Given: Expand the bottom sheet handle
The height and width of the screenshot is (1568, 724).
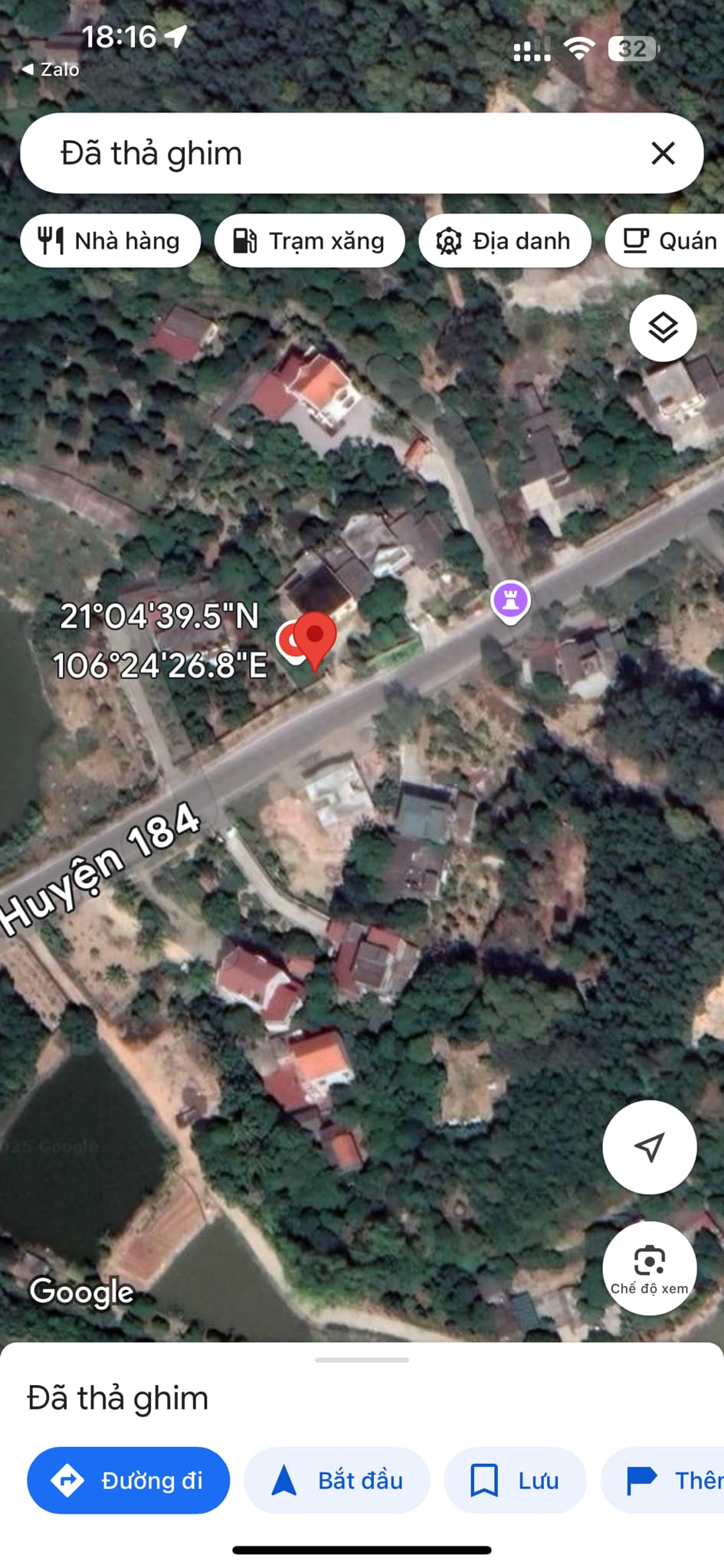Looking at the screenshot, I should coord(362,1360).
